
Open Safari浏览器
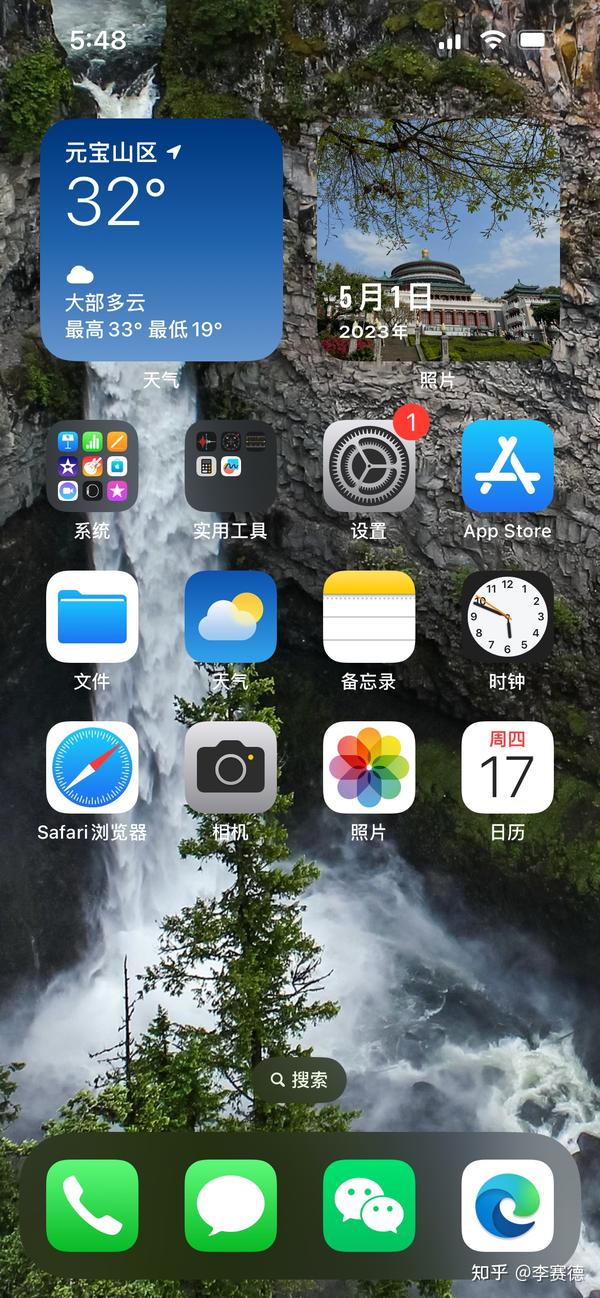point(92,767)
